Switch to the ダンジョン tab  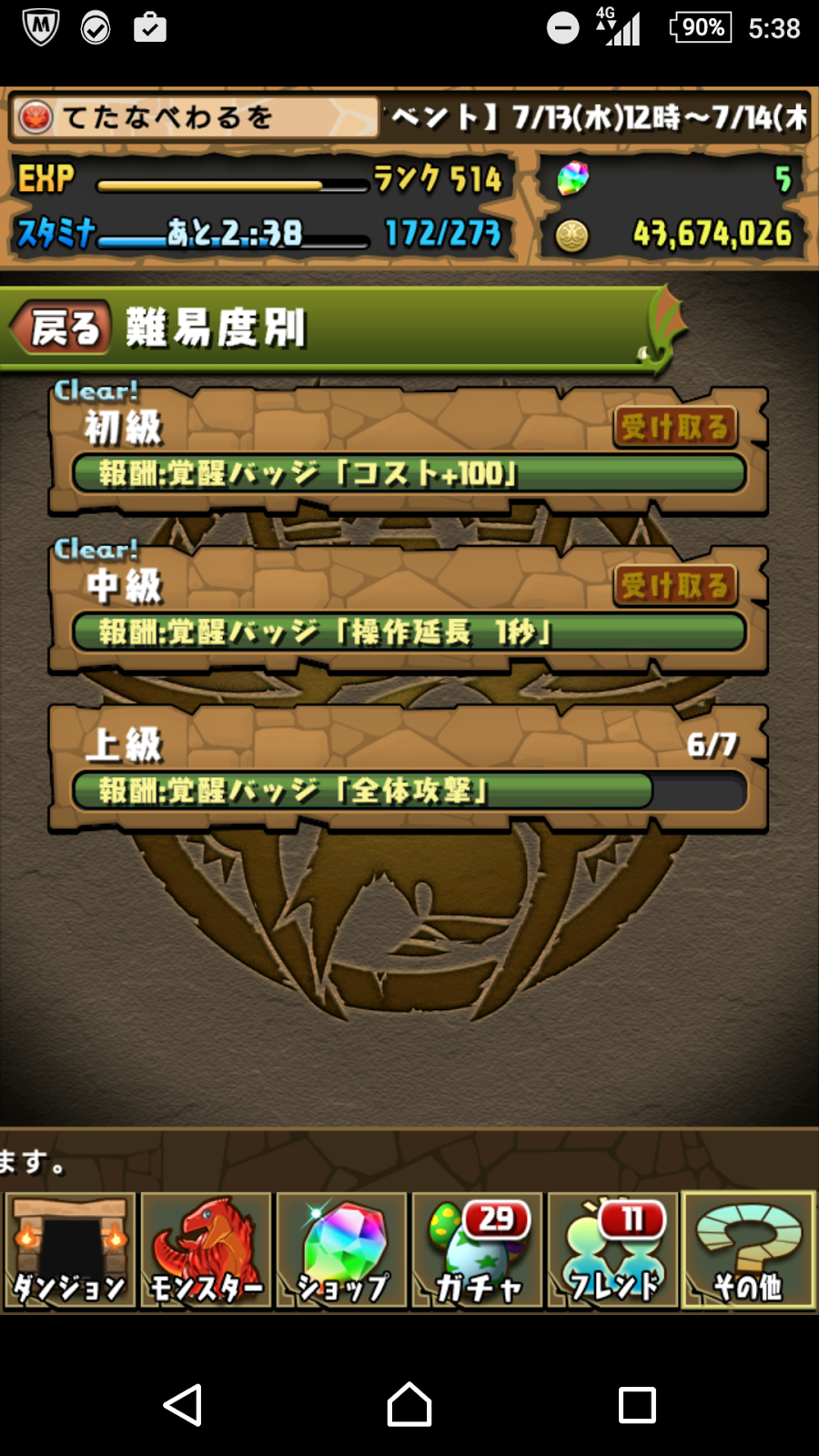(x=70, y=1249)
